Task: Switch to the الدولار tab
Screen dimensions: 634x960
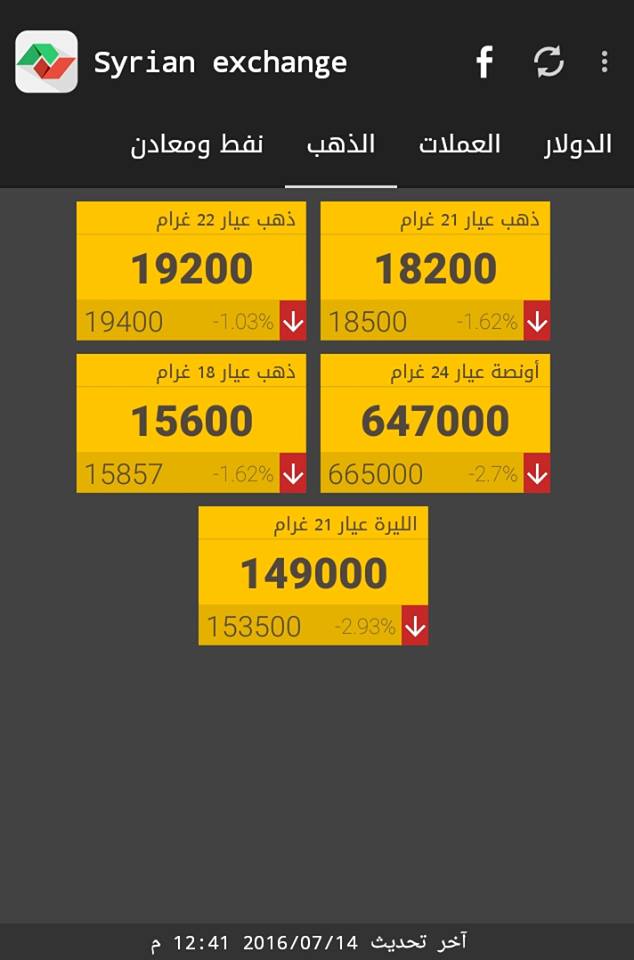Action: [578, 145]
